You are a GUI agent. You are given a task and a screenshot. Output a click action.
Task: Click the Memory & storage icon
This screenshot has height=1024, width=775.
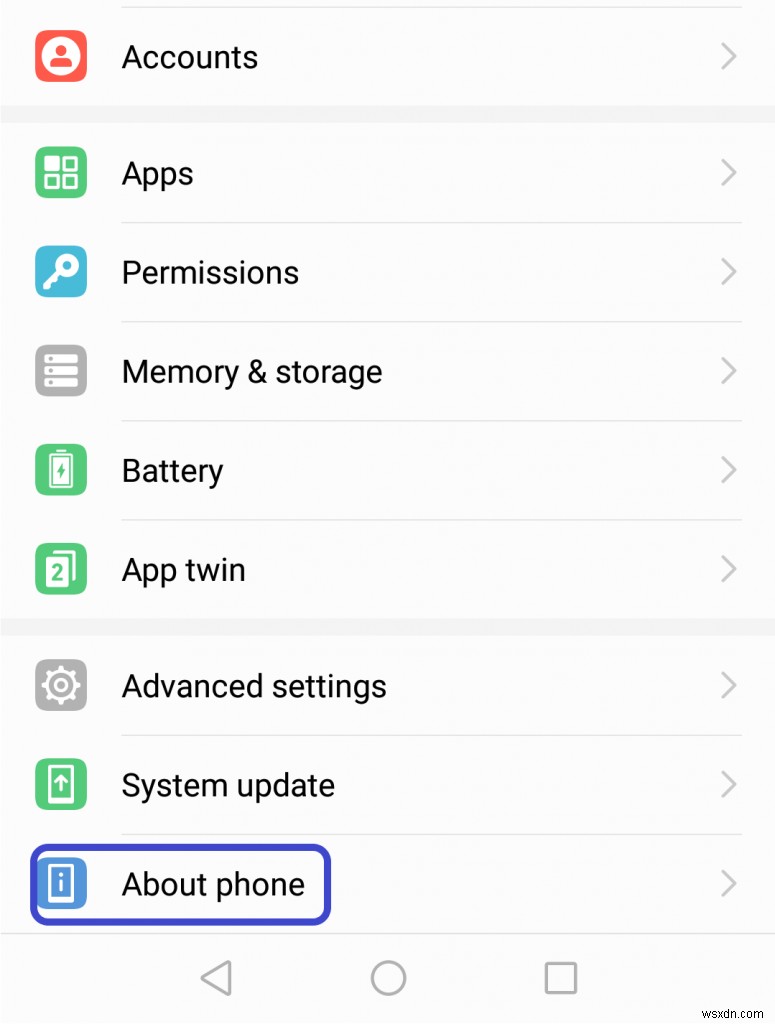click(x=60, y=370)
